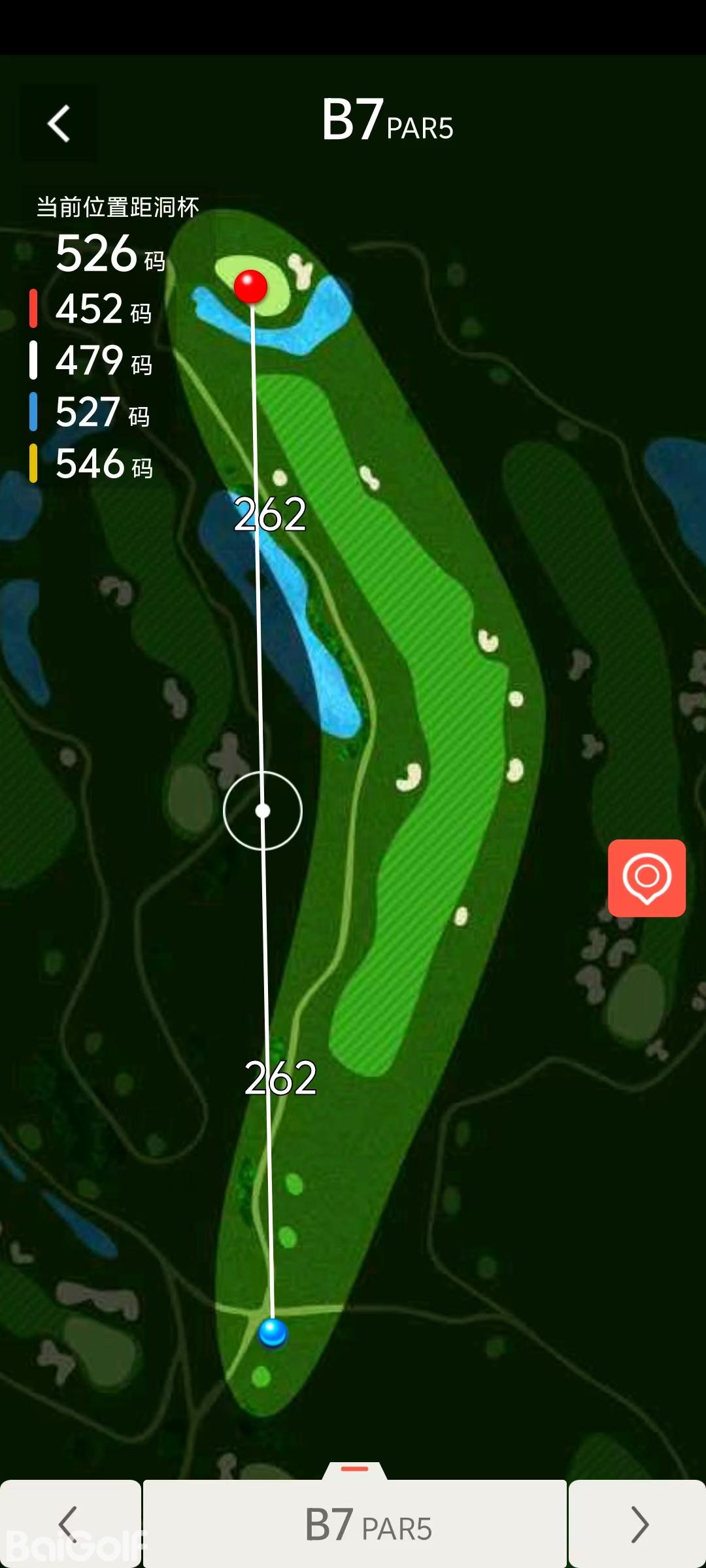Go back using the top-left arrow
Image resolution: width=706 pixels, height=1568 pixels.
point(59,123)
